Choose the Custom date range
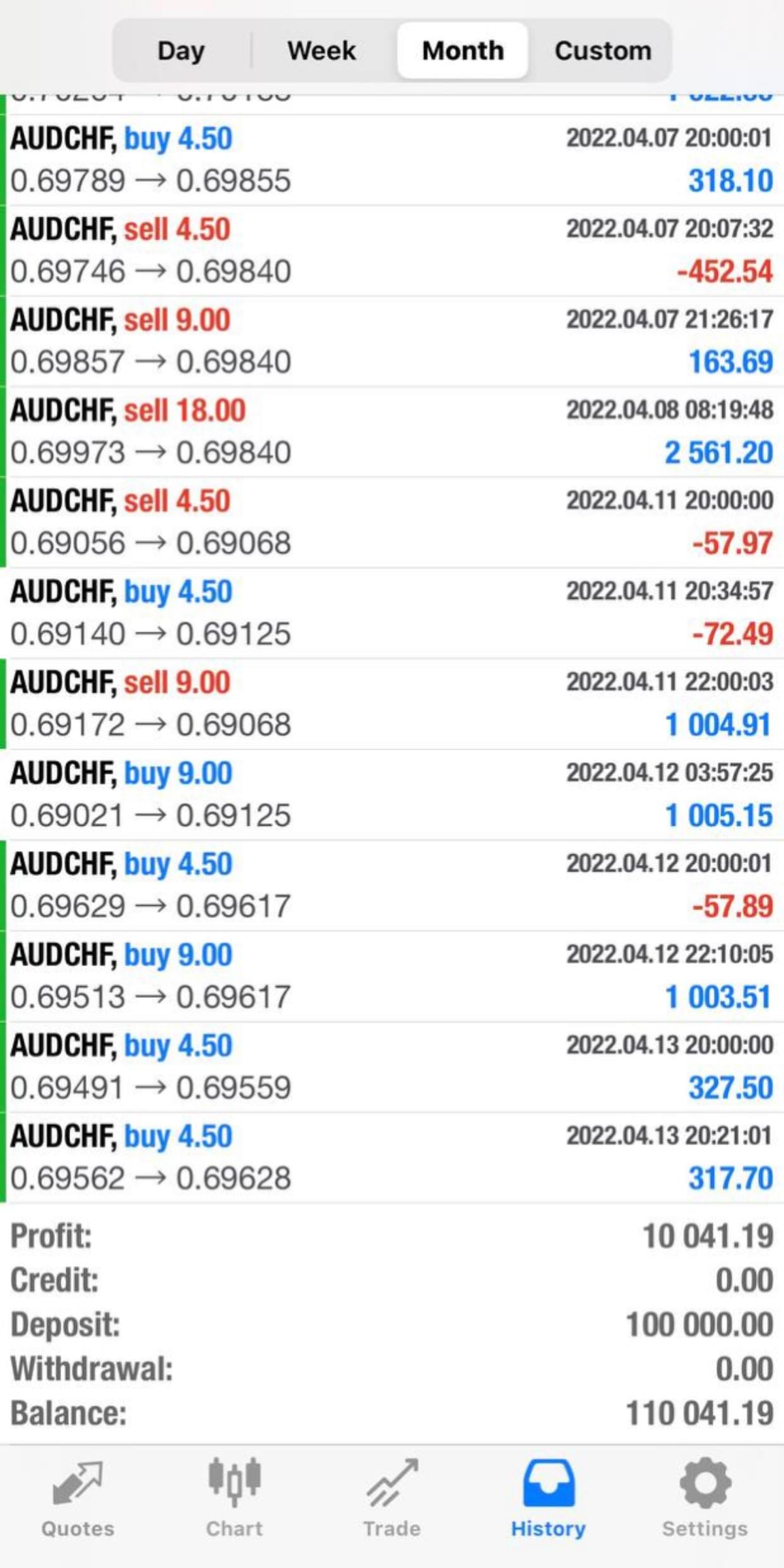Image resolution: width=784 pixels, height=1568 pixels. (x=603, y=51)
